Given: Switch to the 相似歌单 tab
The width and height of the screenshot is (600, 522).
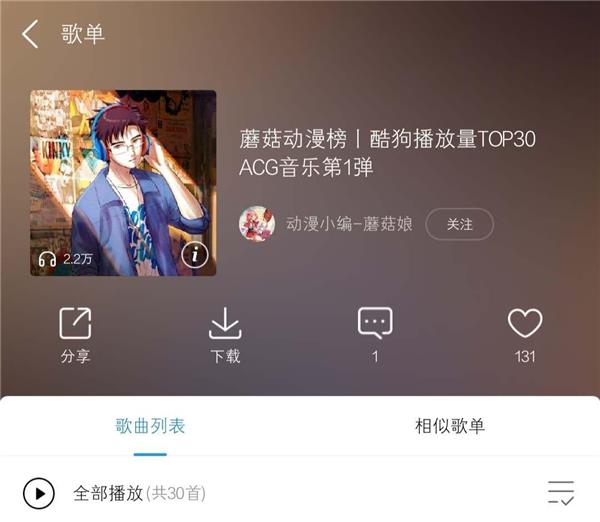Looking at the screenshot, I should click(450, 426).
